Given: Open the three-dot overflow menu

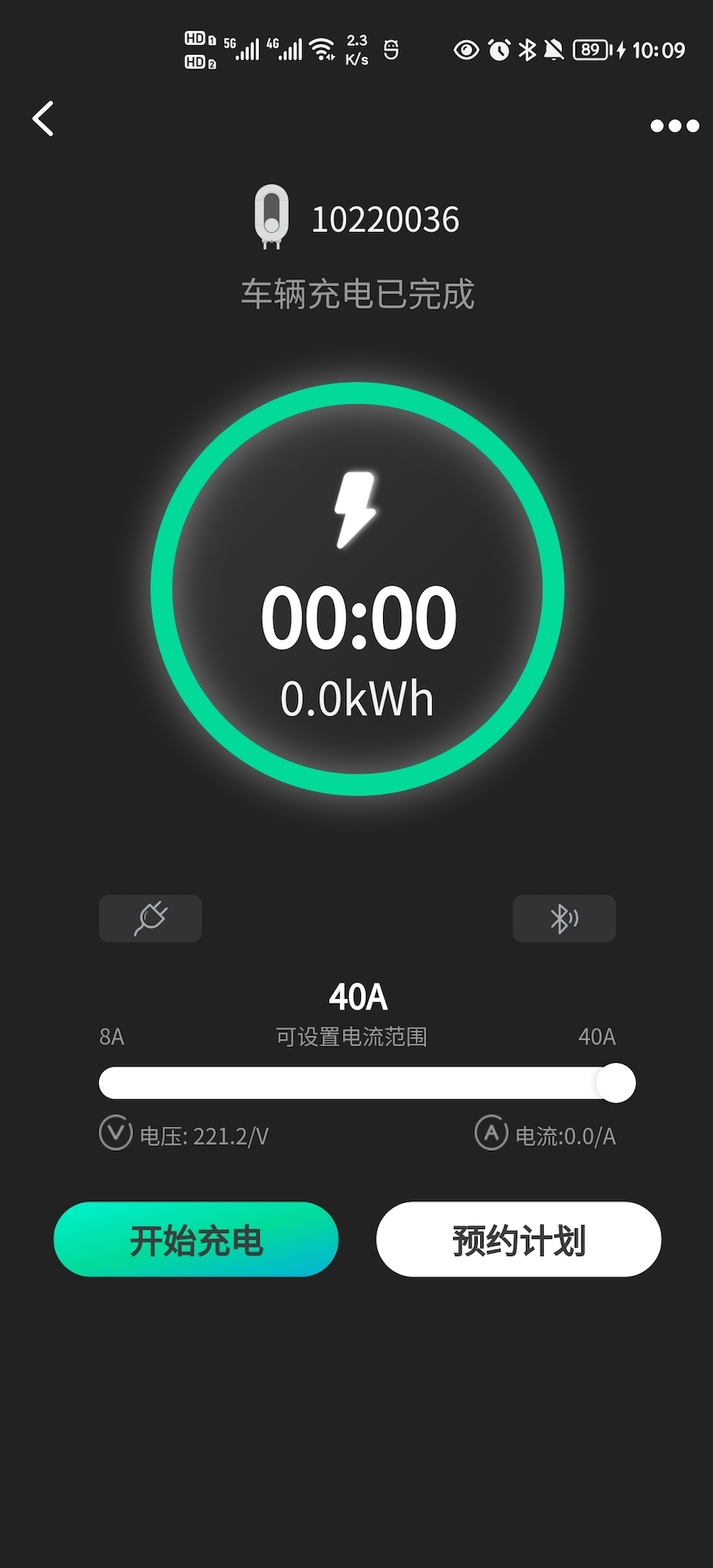Looking at the screenshot, I should (674, 126).
